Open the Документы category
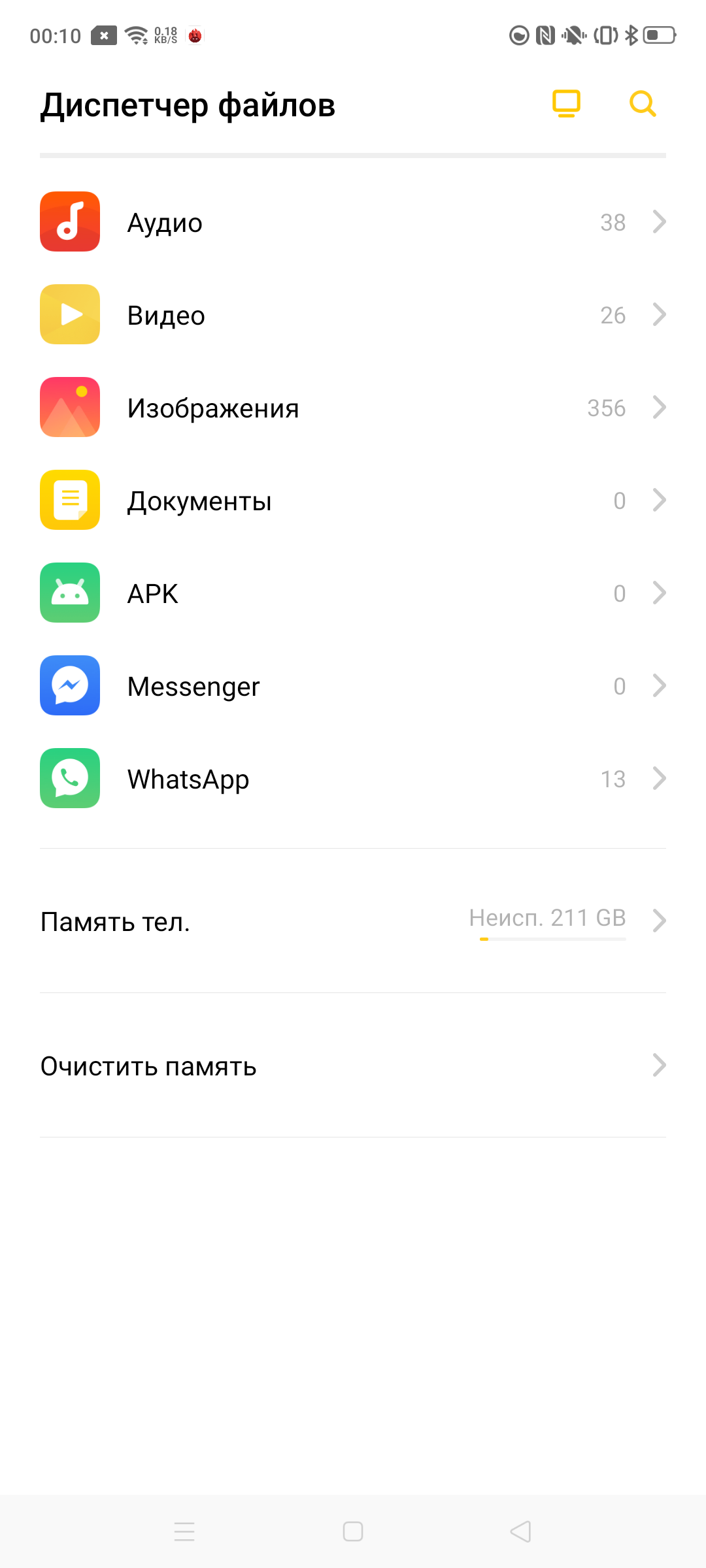Image resolution: width=706 pixels, height=1568 pixels. [353, 500]
